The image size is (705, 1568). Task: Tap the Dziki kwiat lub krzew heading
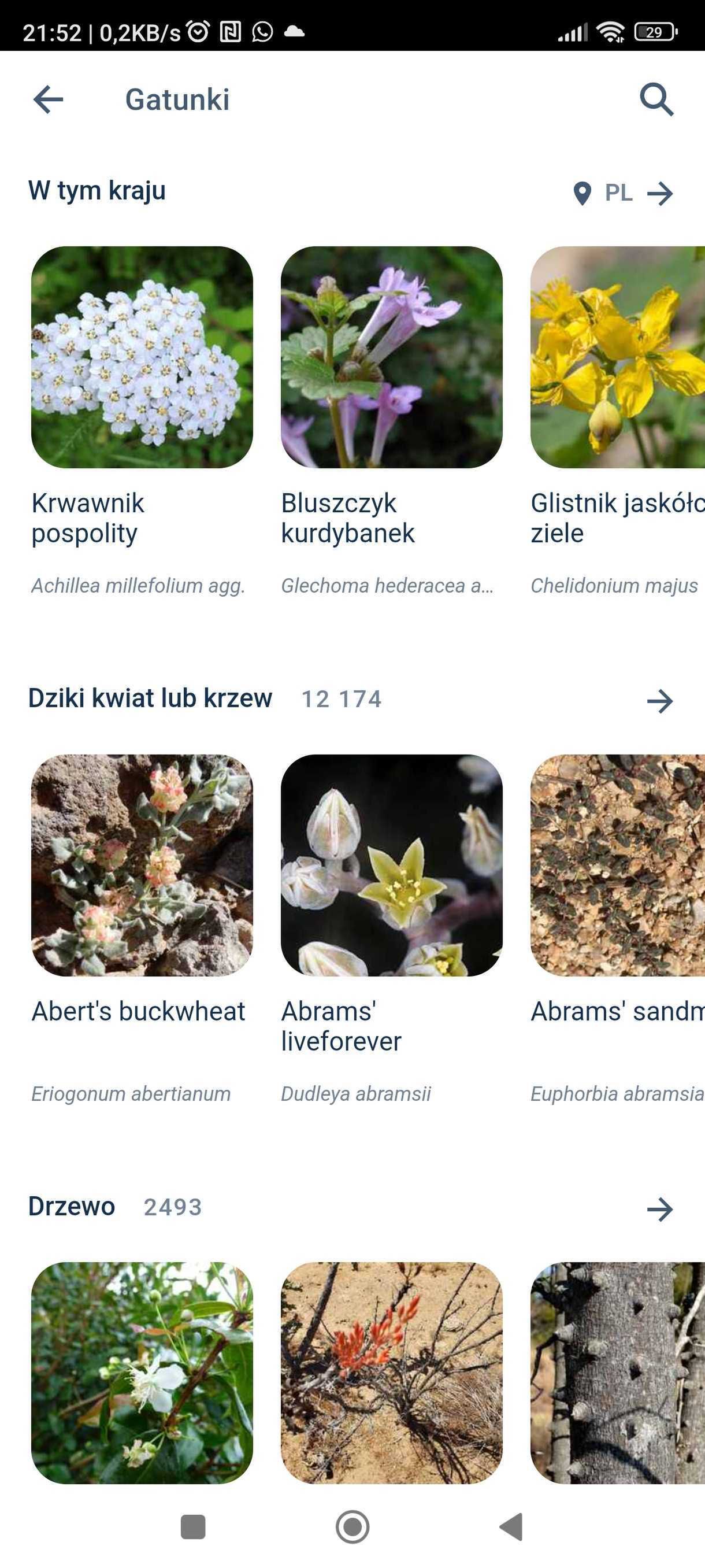click(x=150, y=698)
